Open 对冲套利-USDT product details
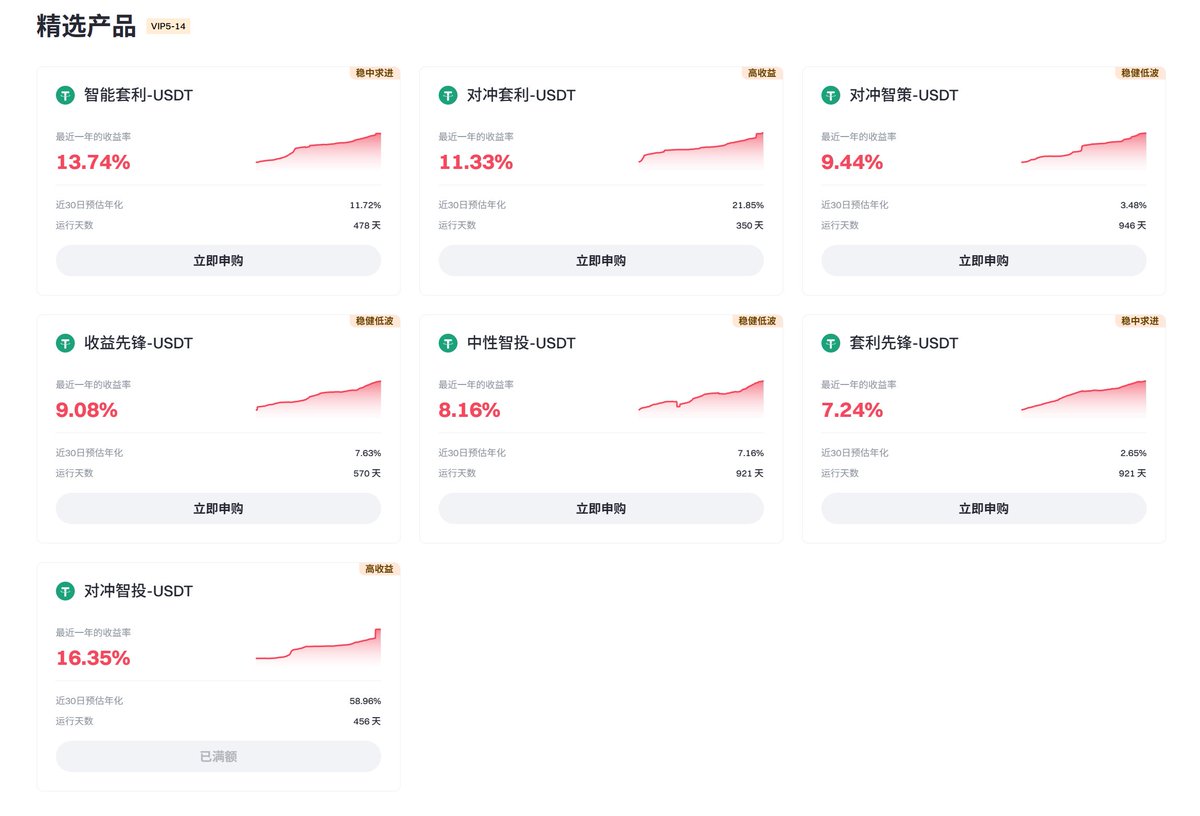 (521, 96)
